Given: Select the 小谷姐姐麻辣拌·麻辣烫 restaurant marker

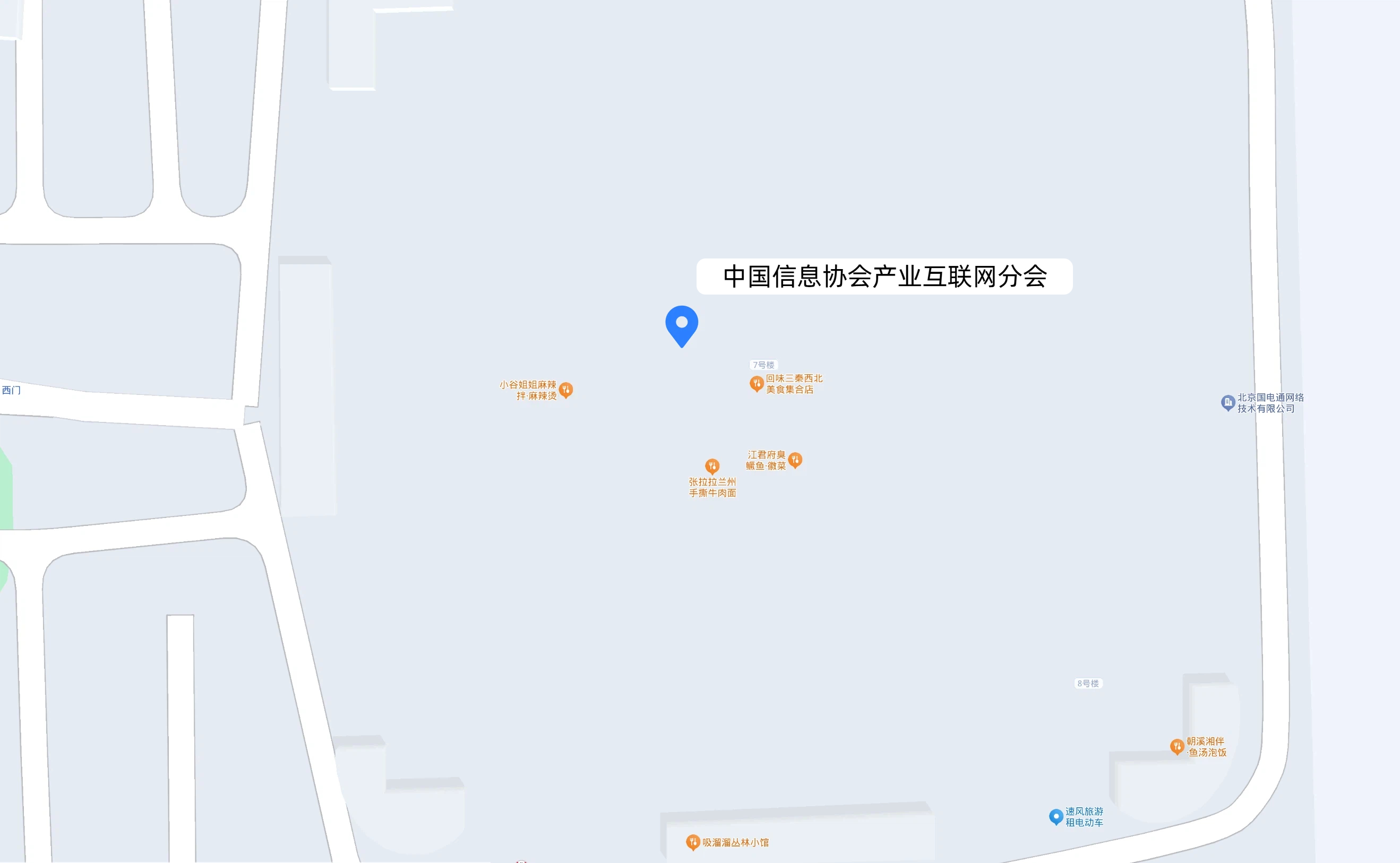Looking at the screenshot, I should tap(565, 390).
